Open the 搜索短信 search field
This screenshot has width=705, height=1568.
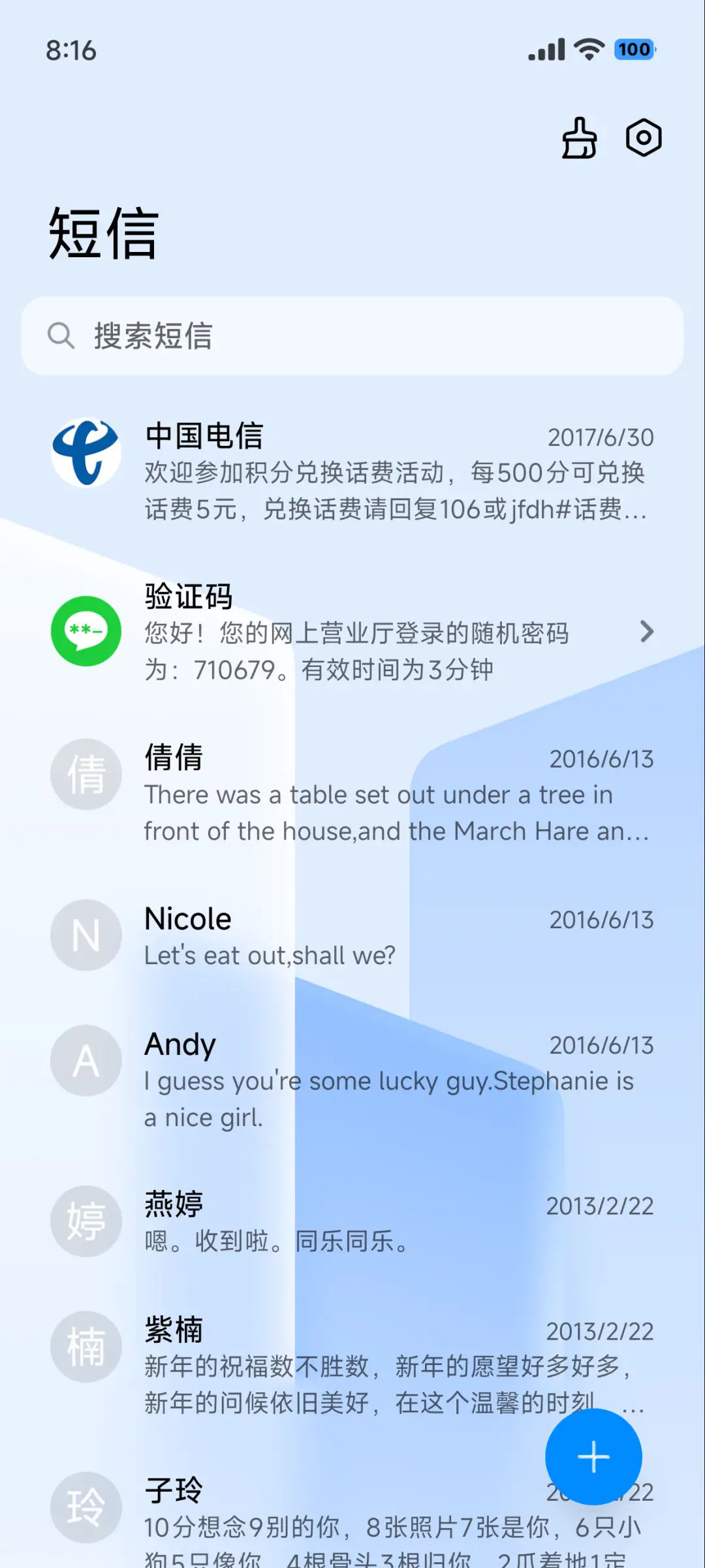pyautogui.click(x=352, y=336)
